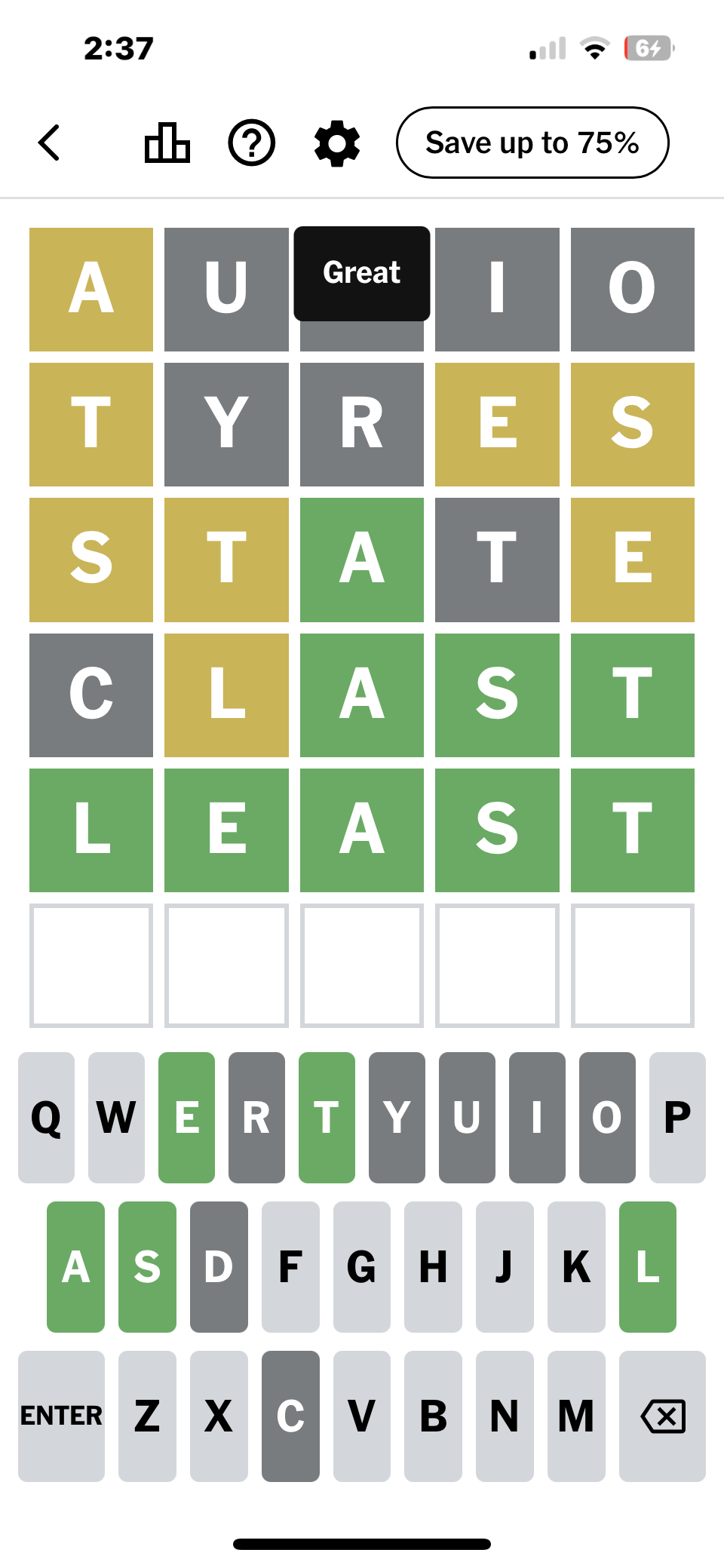724x1568 pixels.
Task: Tap the green A key
Action: pyautogui.click(x=75, y=1266)
